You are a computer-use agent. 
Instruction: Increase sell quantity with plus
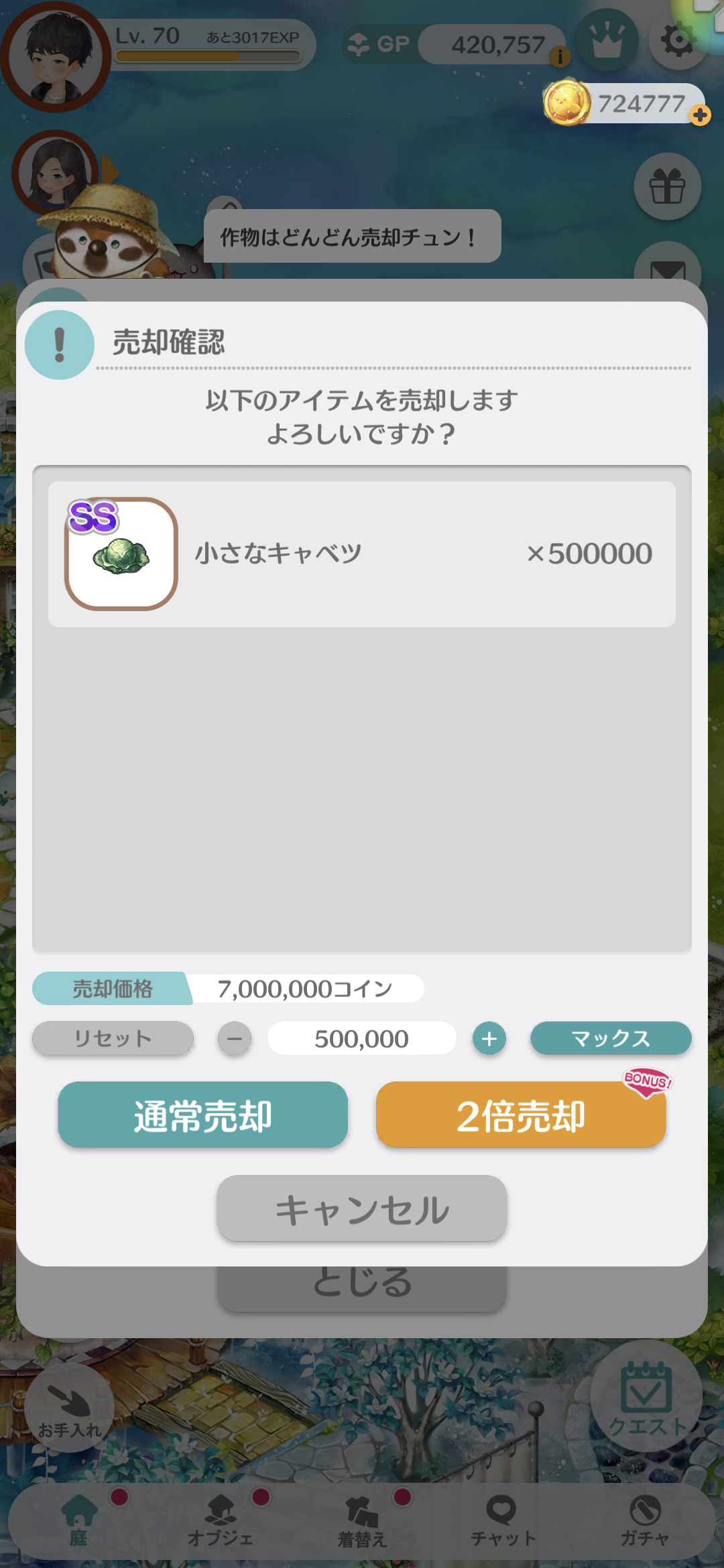(x=489, y=1039)
